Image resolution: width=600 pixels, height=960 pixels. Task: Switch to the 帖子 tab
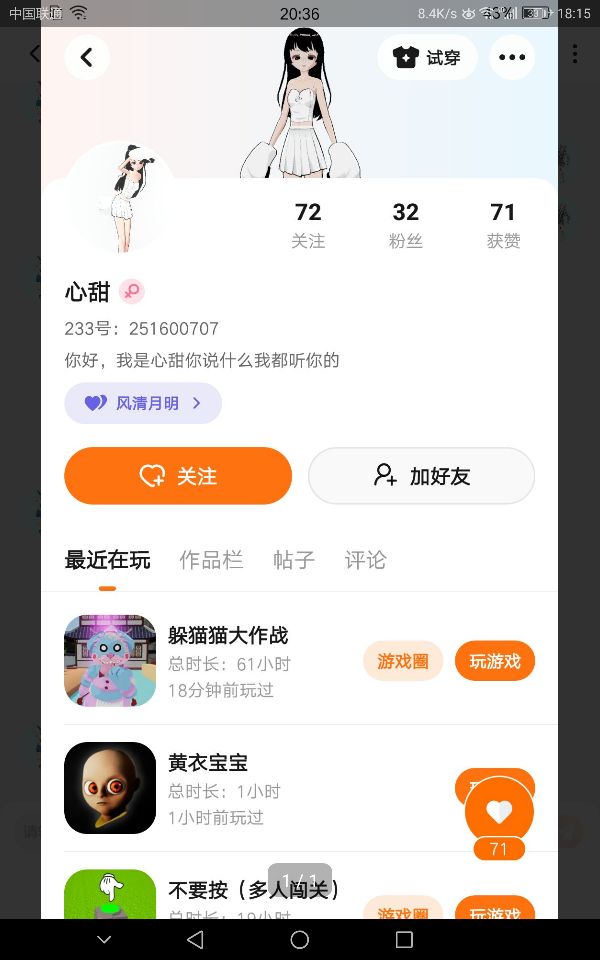294,560
